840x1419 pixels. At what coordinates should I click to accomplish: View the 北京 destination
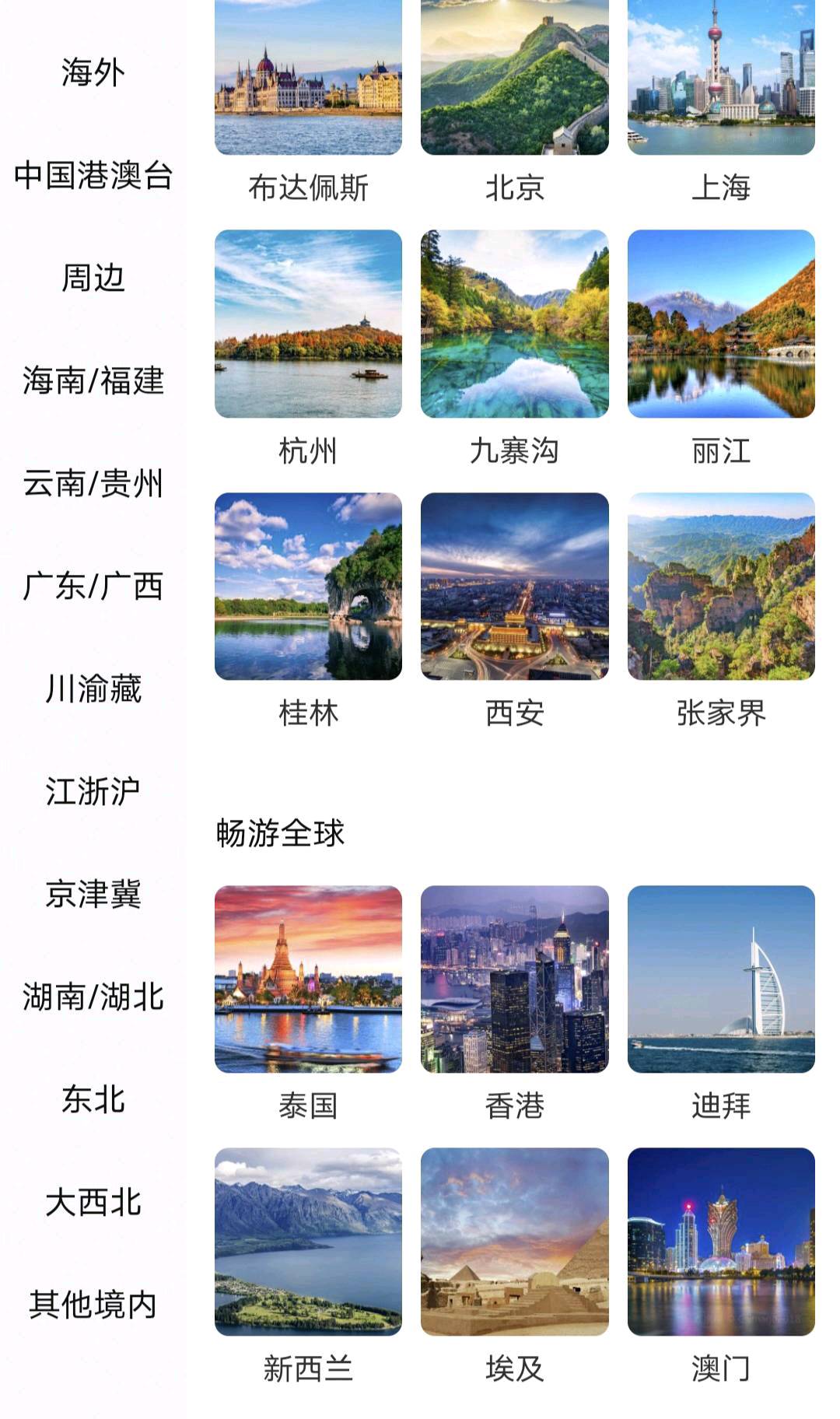(x=515, y=101)
